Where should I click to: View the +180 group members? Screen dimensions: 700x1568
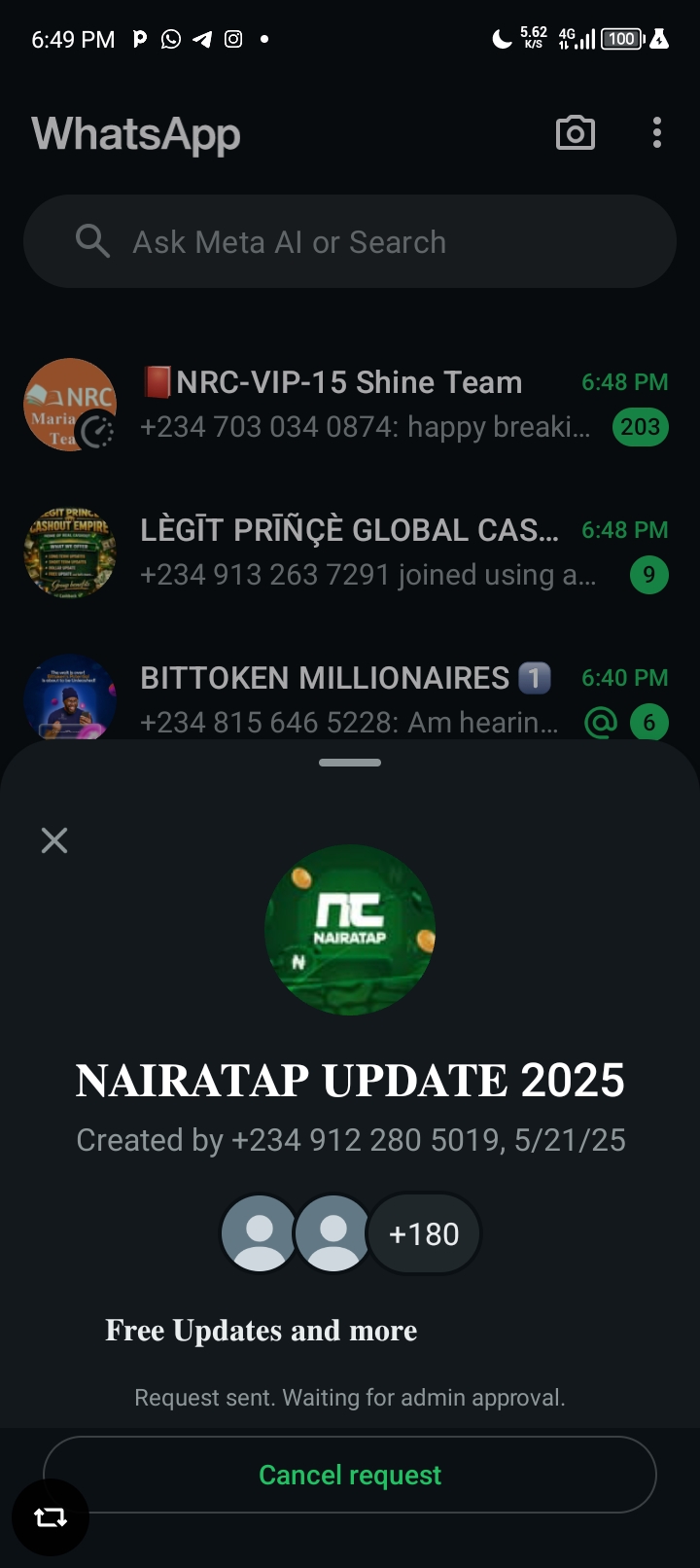[x=424, y=1233]
